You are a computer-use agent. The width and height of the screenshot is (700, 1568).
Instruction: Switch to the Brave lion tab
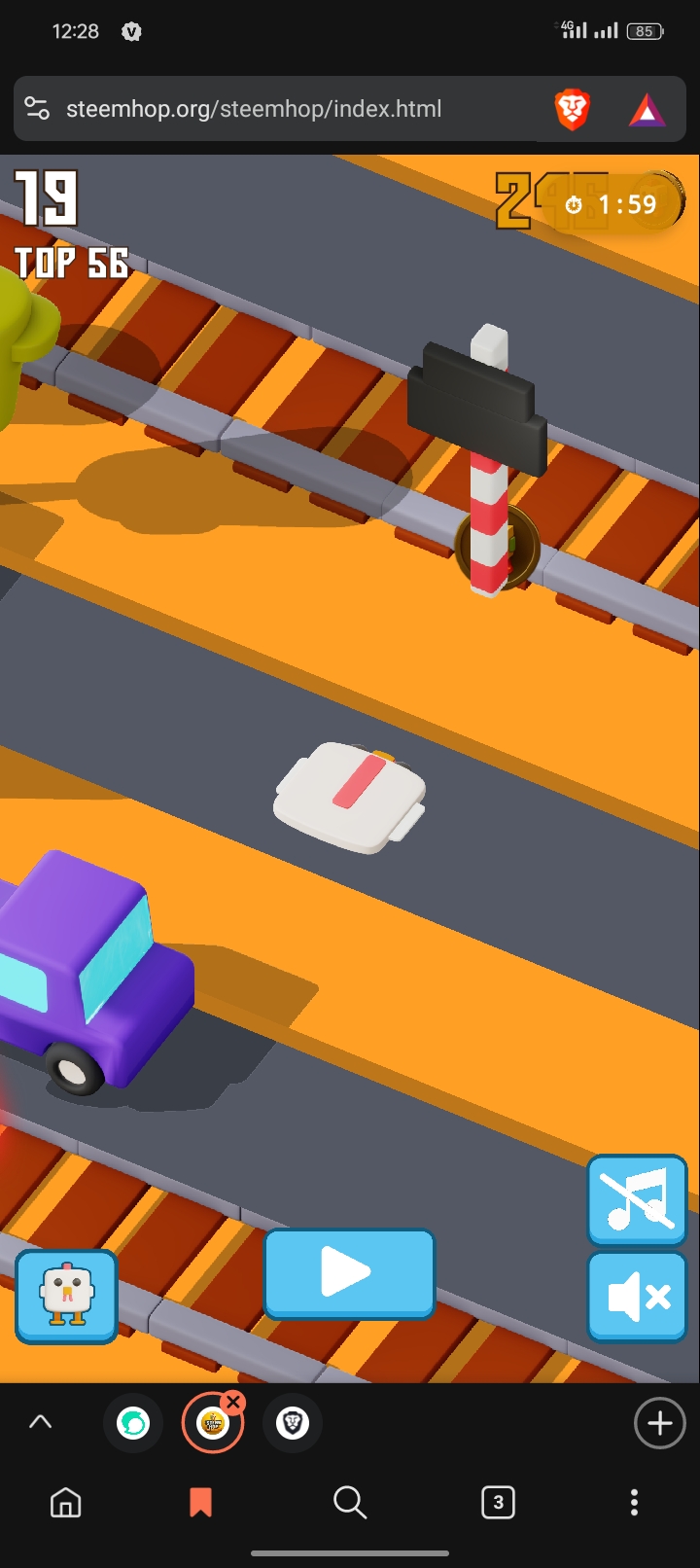click(293, 1423)
